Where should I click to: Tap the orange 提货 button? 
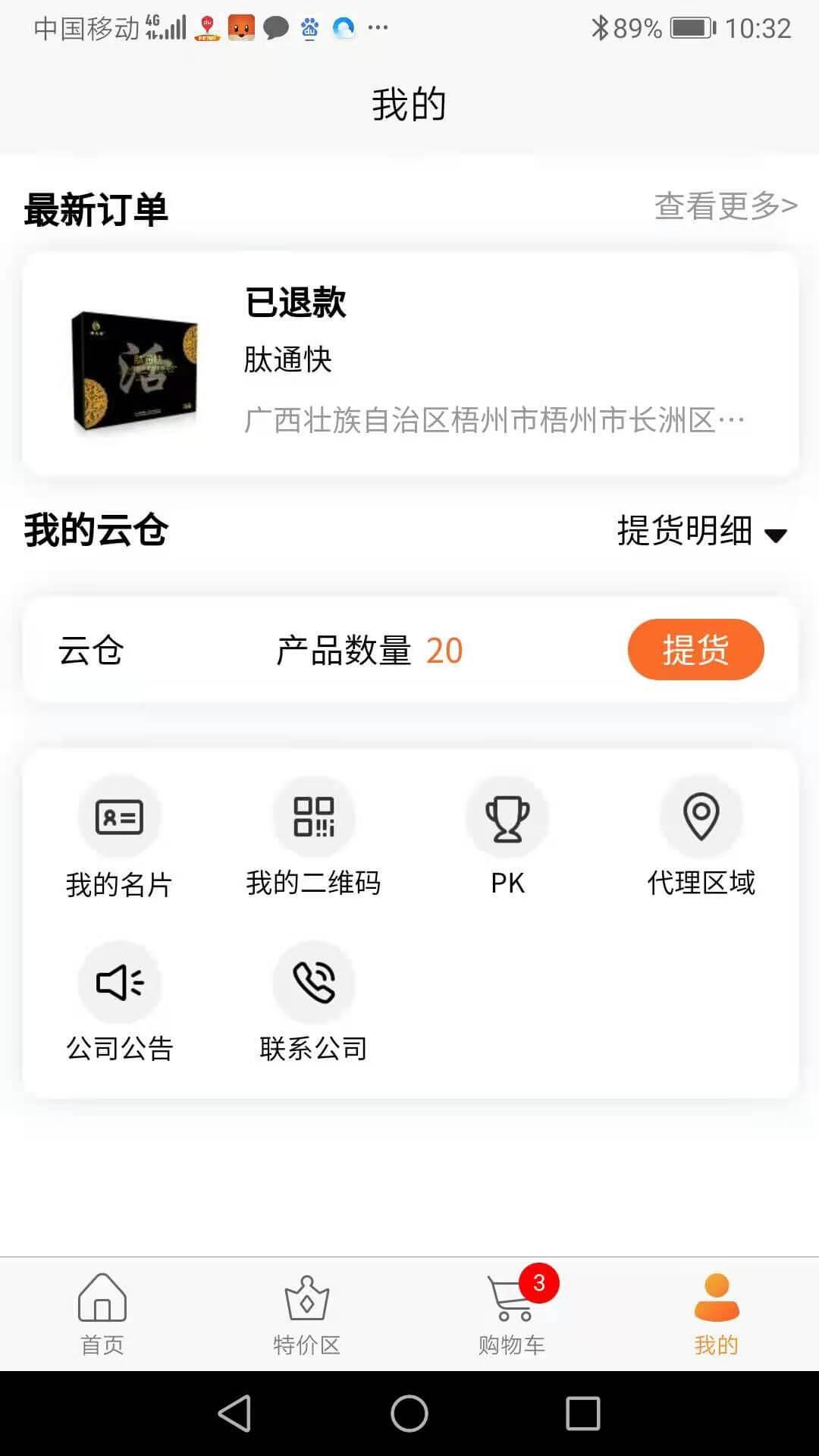[x=695, y=650]
